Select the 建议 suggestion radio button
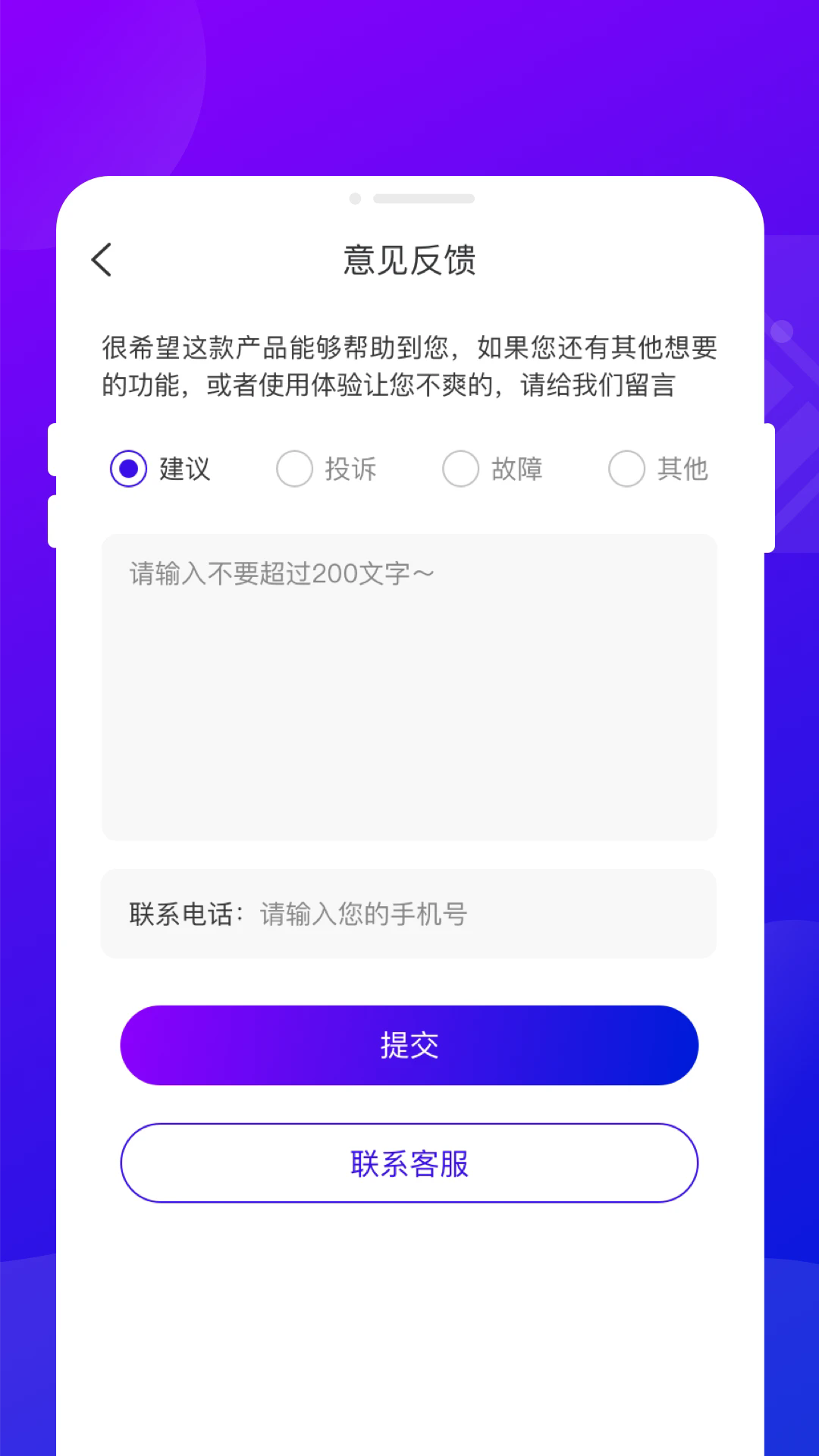Screen dimensions: 819x1456 coord(129,469)
